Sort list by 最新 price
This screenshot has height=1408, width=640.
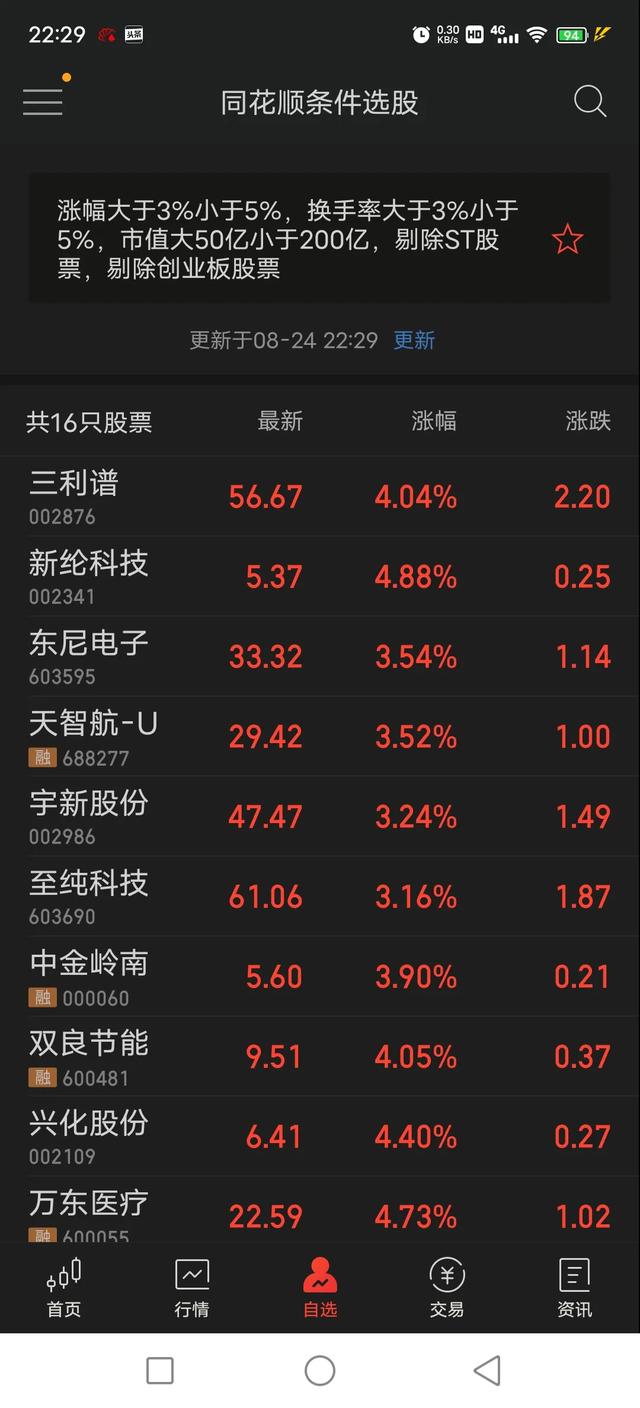[280, 421]
